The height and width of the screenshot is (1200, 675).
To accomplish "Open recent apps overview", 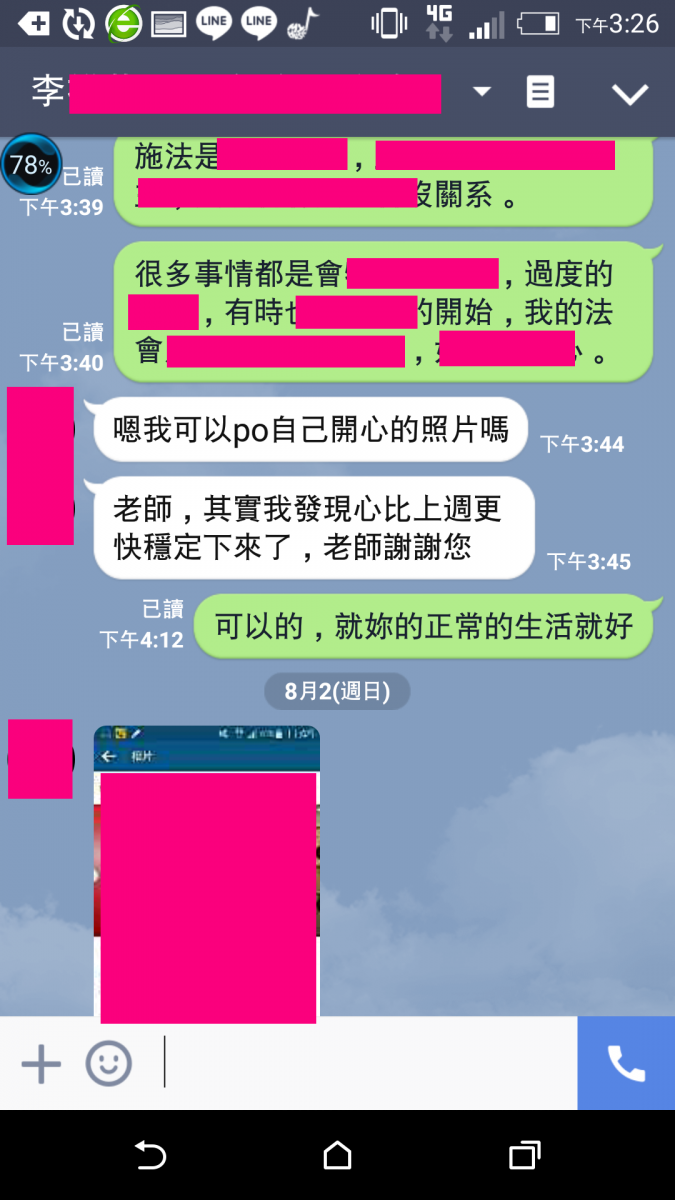I will [524, 1156].
